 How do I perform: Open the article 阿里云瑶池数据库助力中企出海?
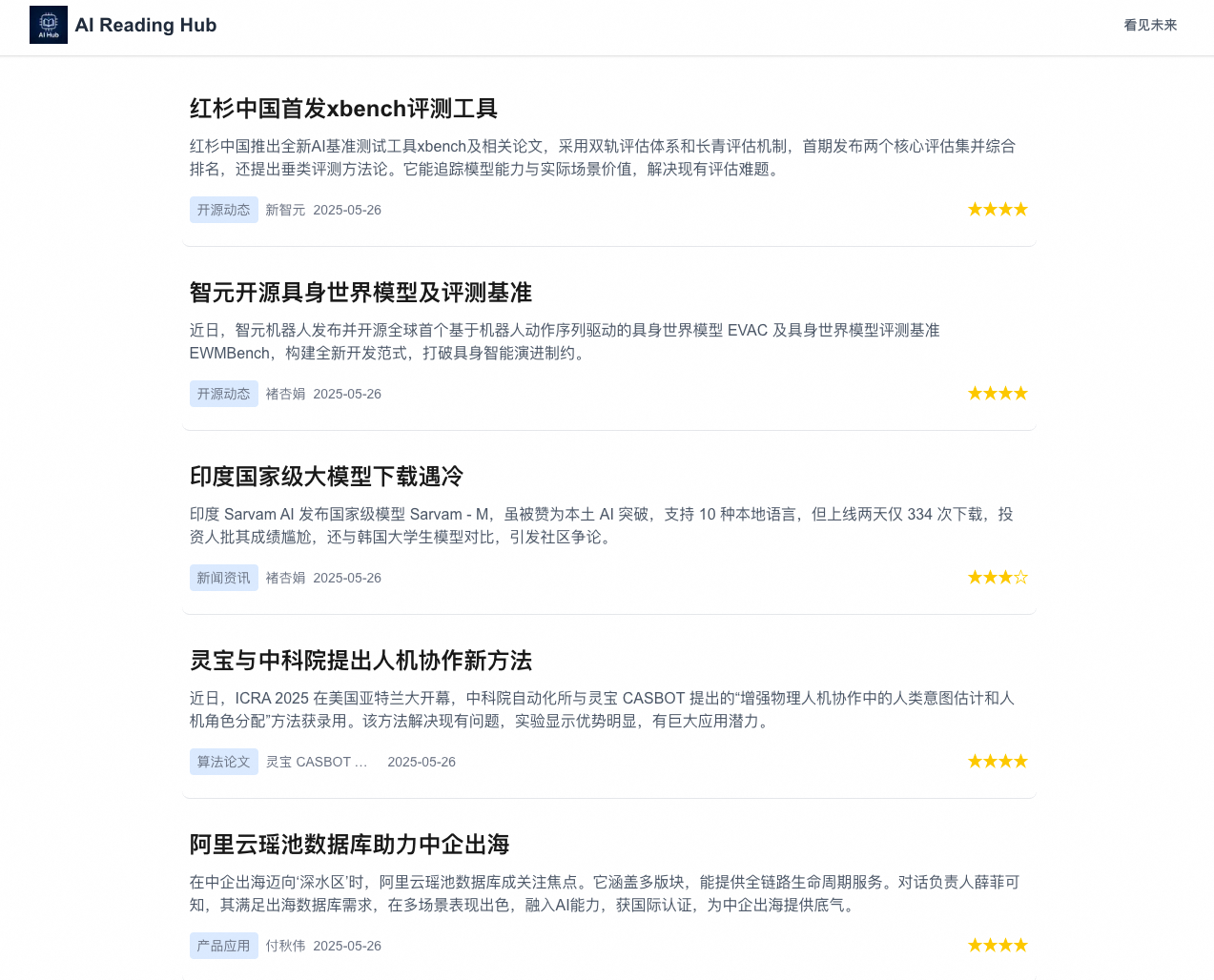click(349, 845)
